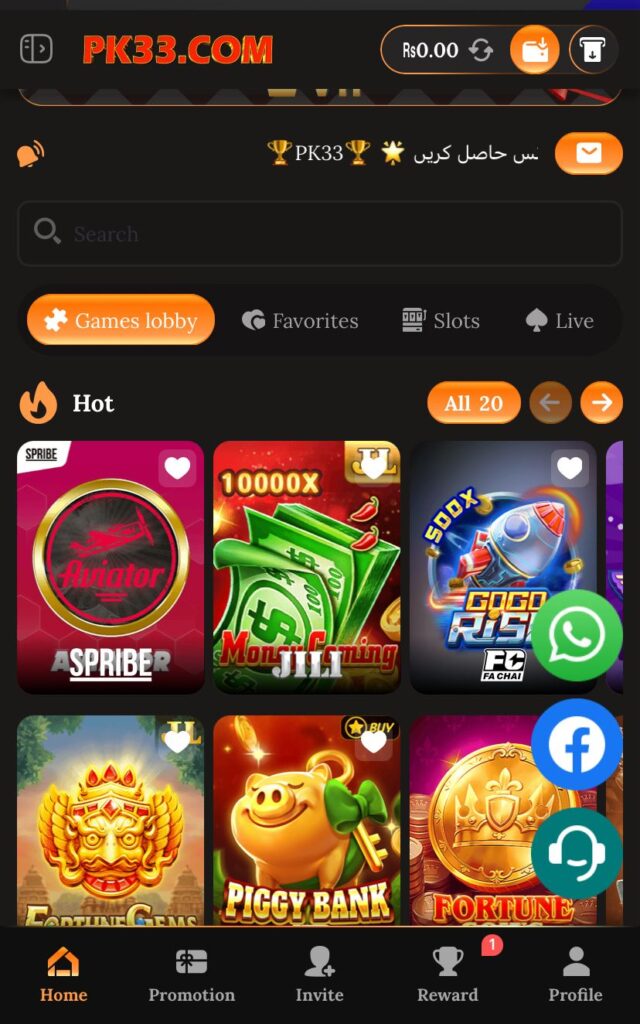This screenshot has width=640, height=1024.
Task: Contact support via WhatsApp
Action: [x=576, y=635]
